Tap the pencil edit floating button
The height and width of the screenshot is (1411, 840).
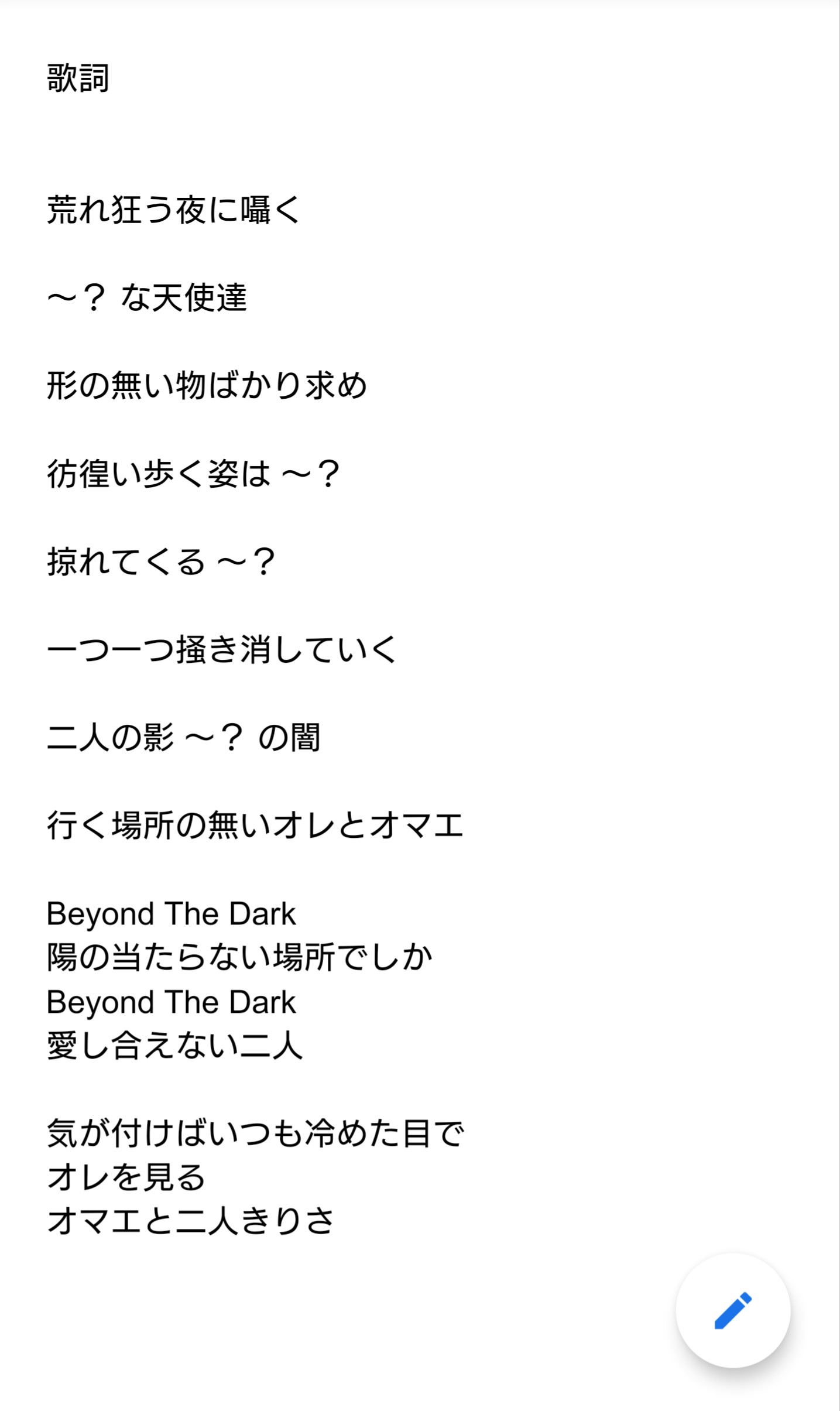point(733,1310)
